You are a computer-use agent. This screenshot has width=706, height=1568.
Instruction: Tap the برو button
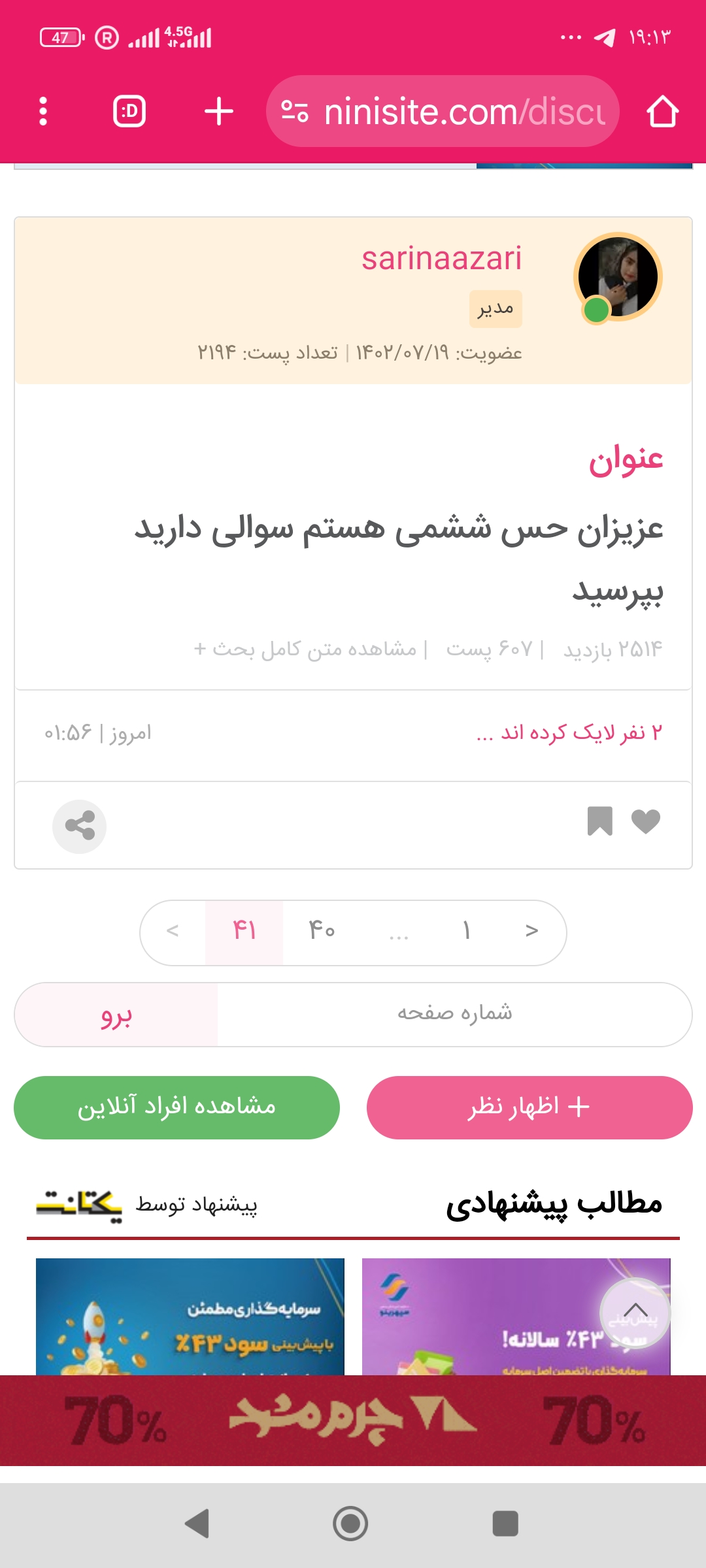(116, 1014)
